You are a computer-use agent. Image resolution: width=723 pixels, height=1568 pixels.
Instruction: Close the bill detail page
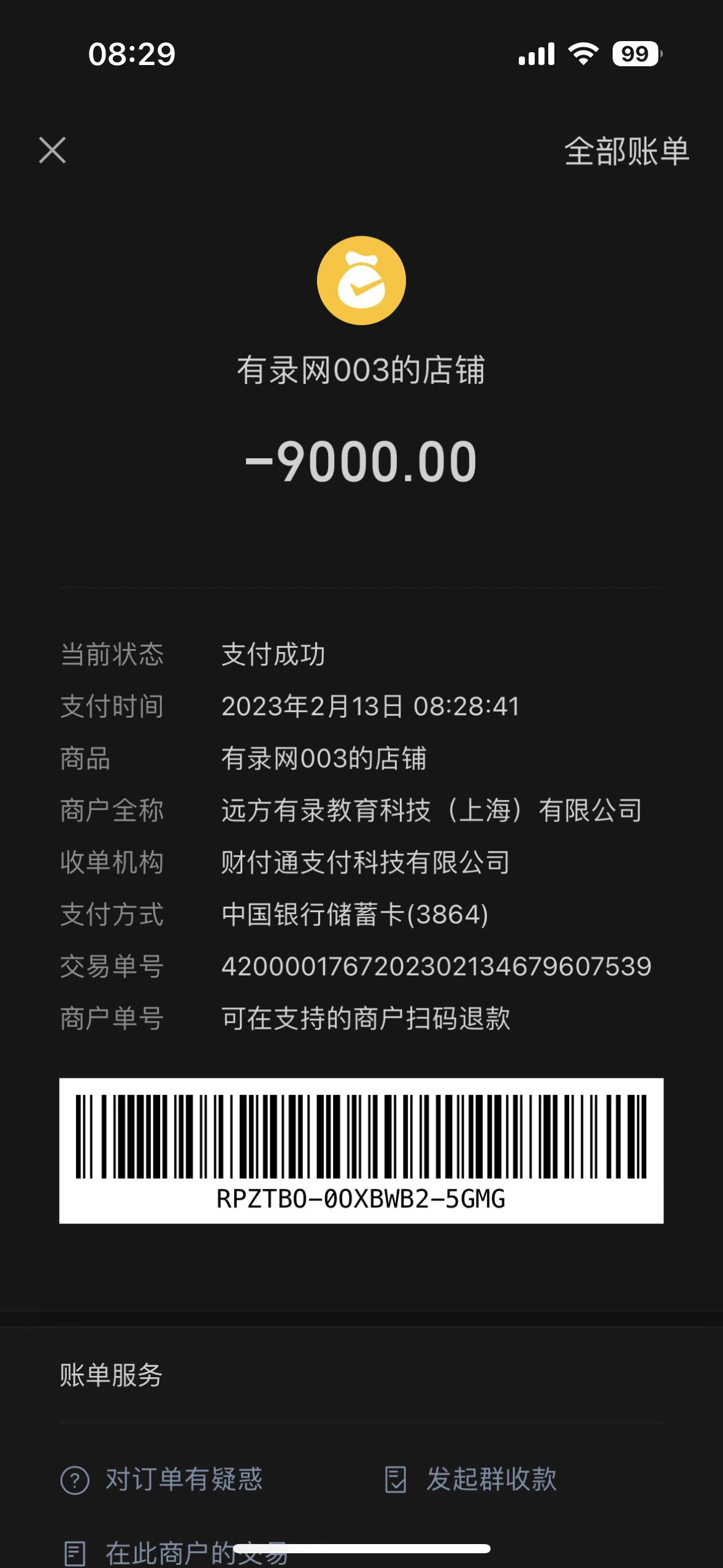[52, 150]
